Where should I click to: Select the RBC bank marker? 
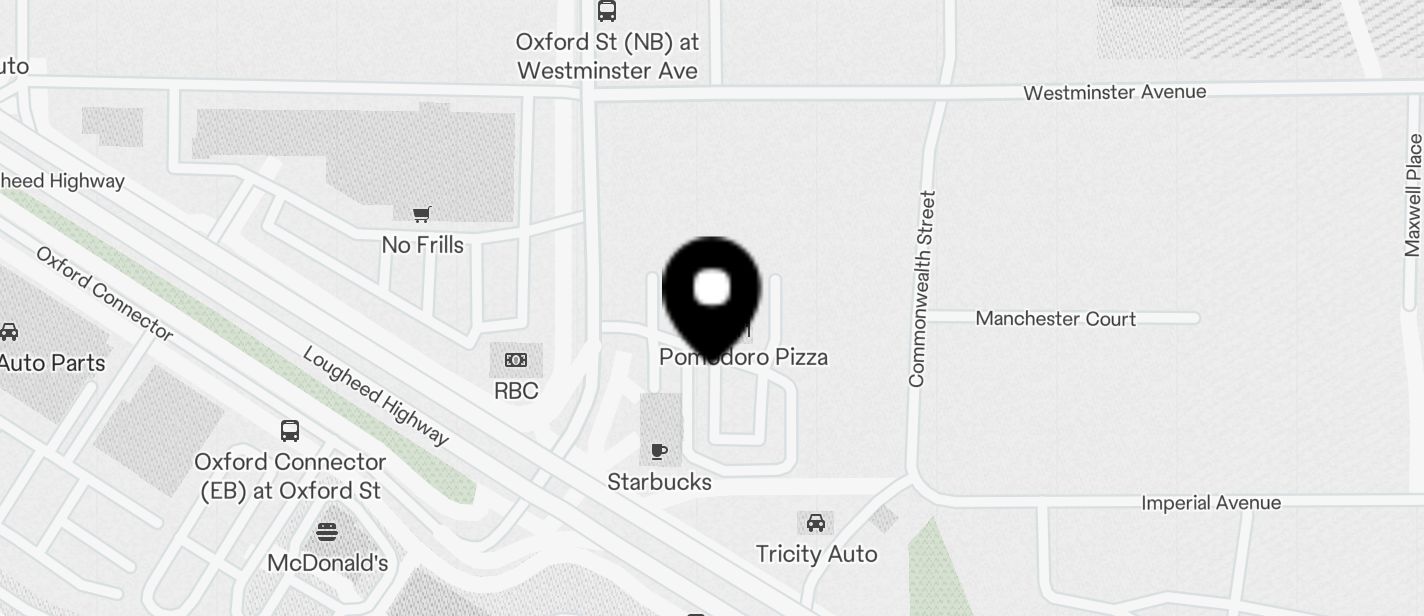click(x=516, y=360)
